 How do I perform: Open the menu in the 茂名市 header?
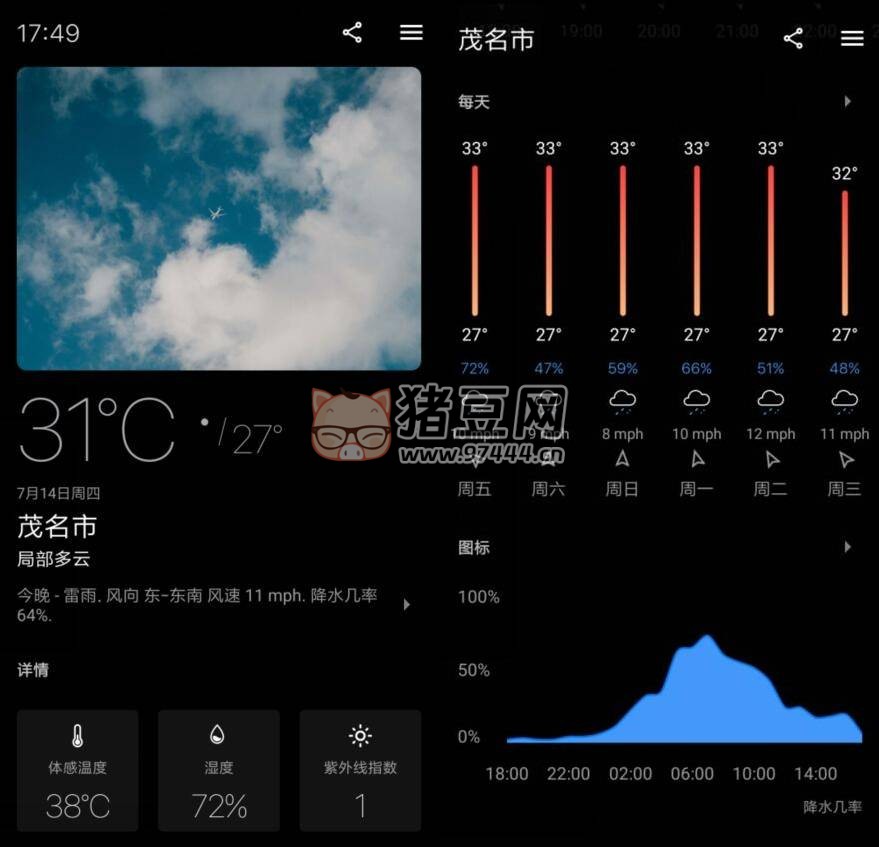coord(852,39)
